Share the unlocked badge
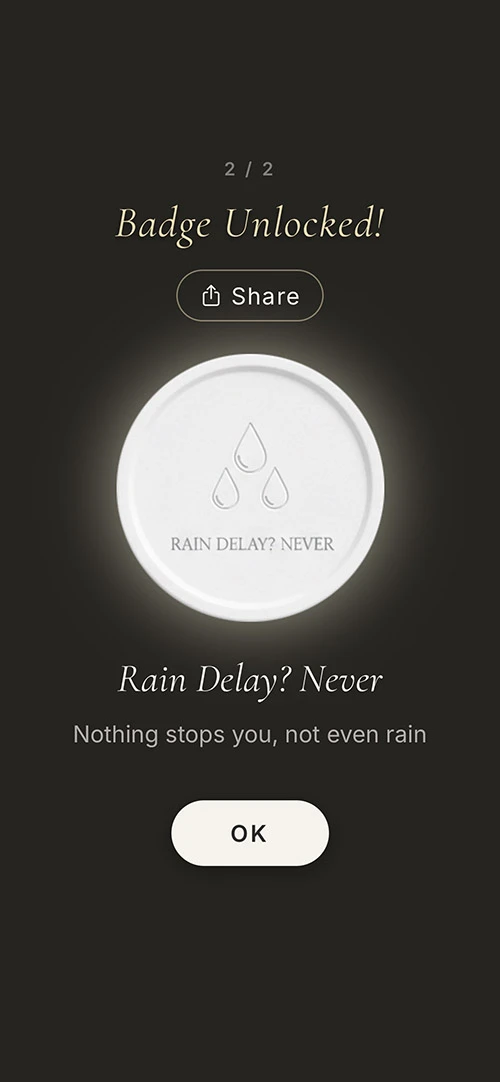 pos(250,295)
